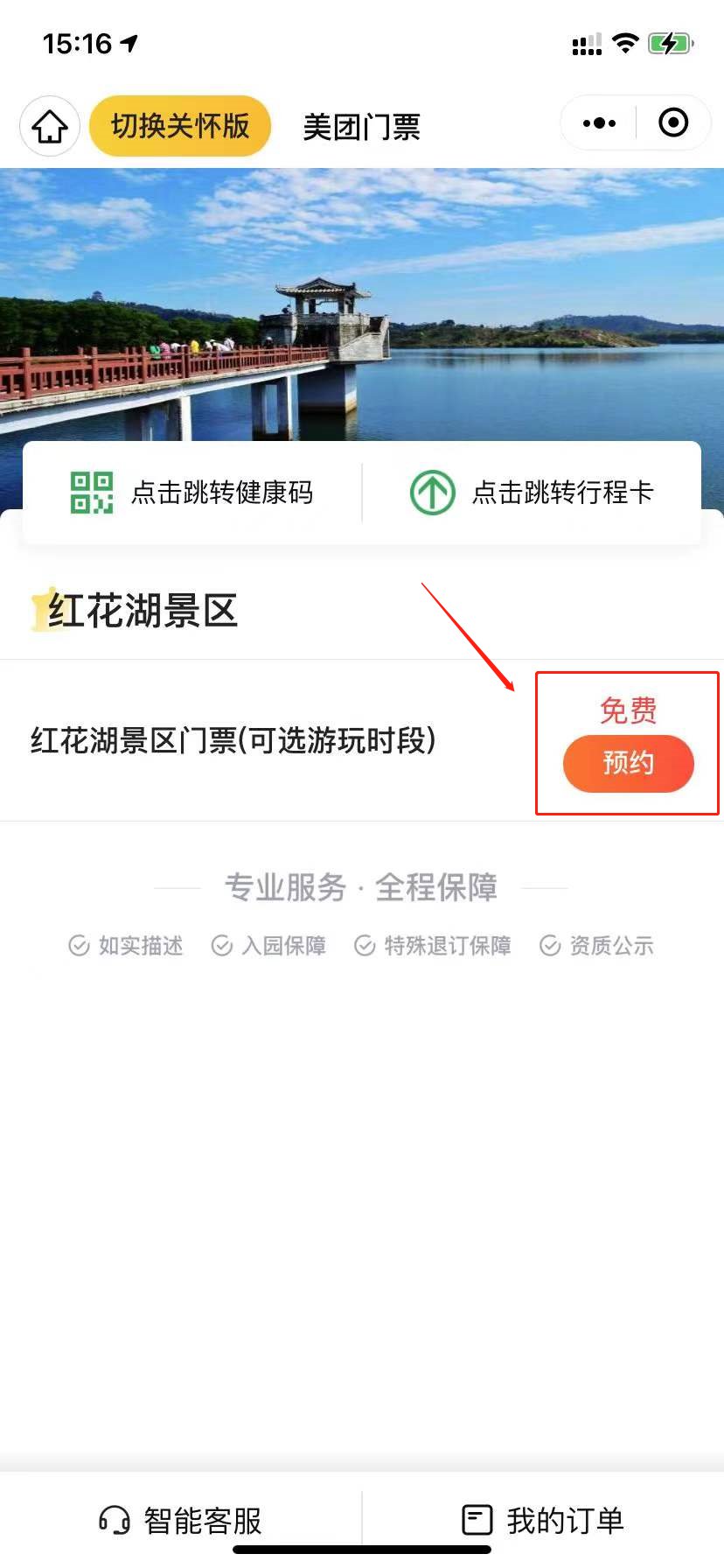724x1568 pixels.
Task: Go to the mini program home
Action: click(x=50, y=127)
